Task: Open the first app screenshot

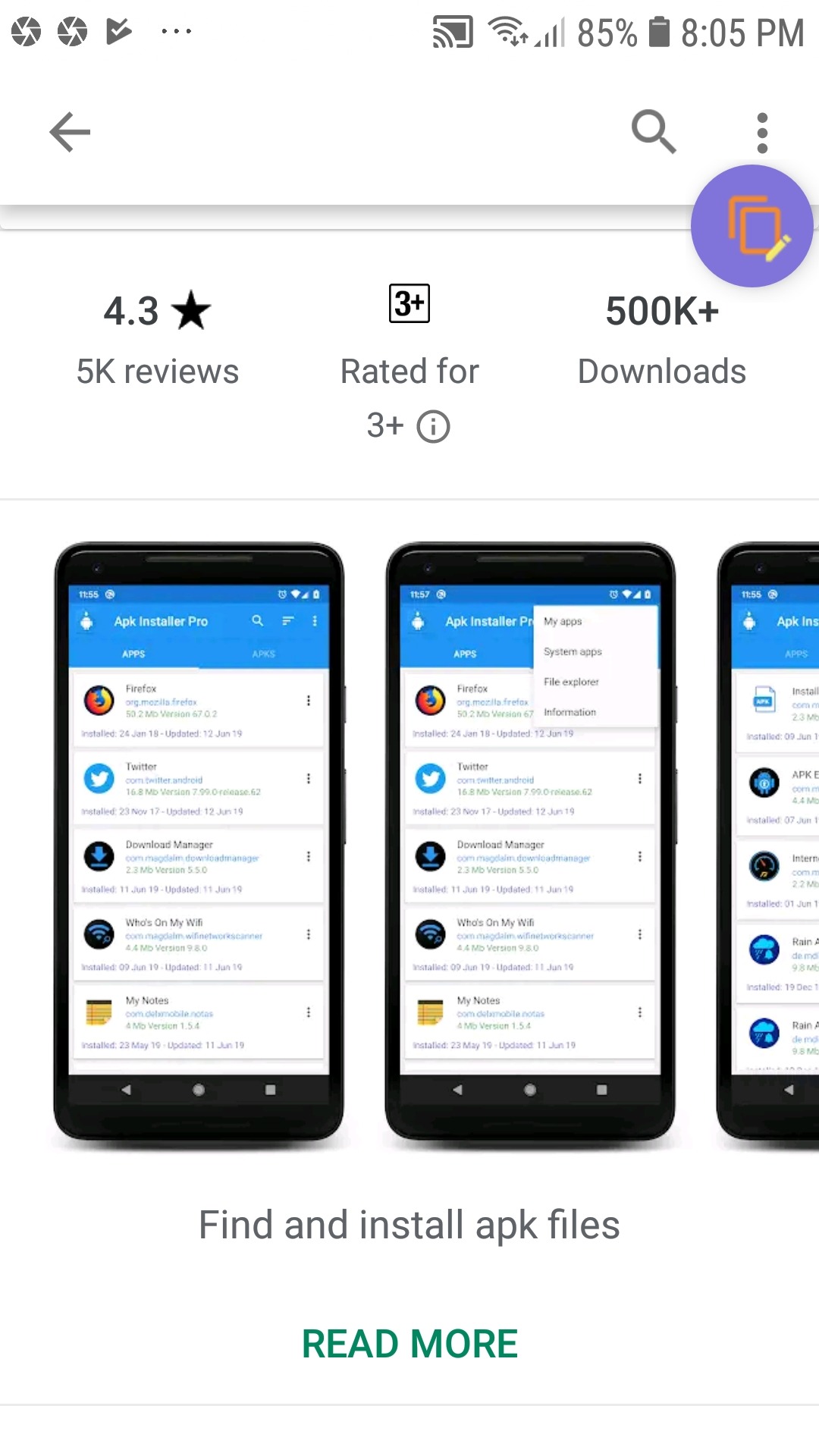Action: tap(199, 842)
